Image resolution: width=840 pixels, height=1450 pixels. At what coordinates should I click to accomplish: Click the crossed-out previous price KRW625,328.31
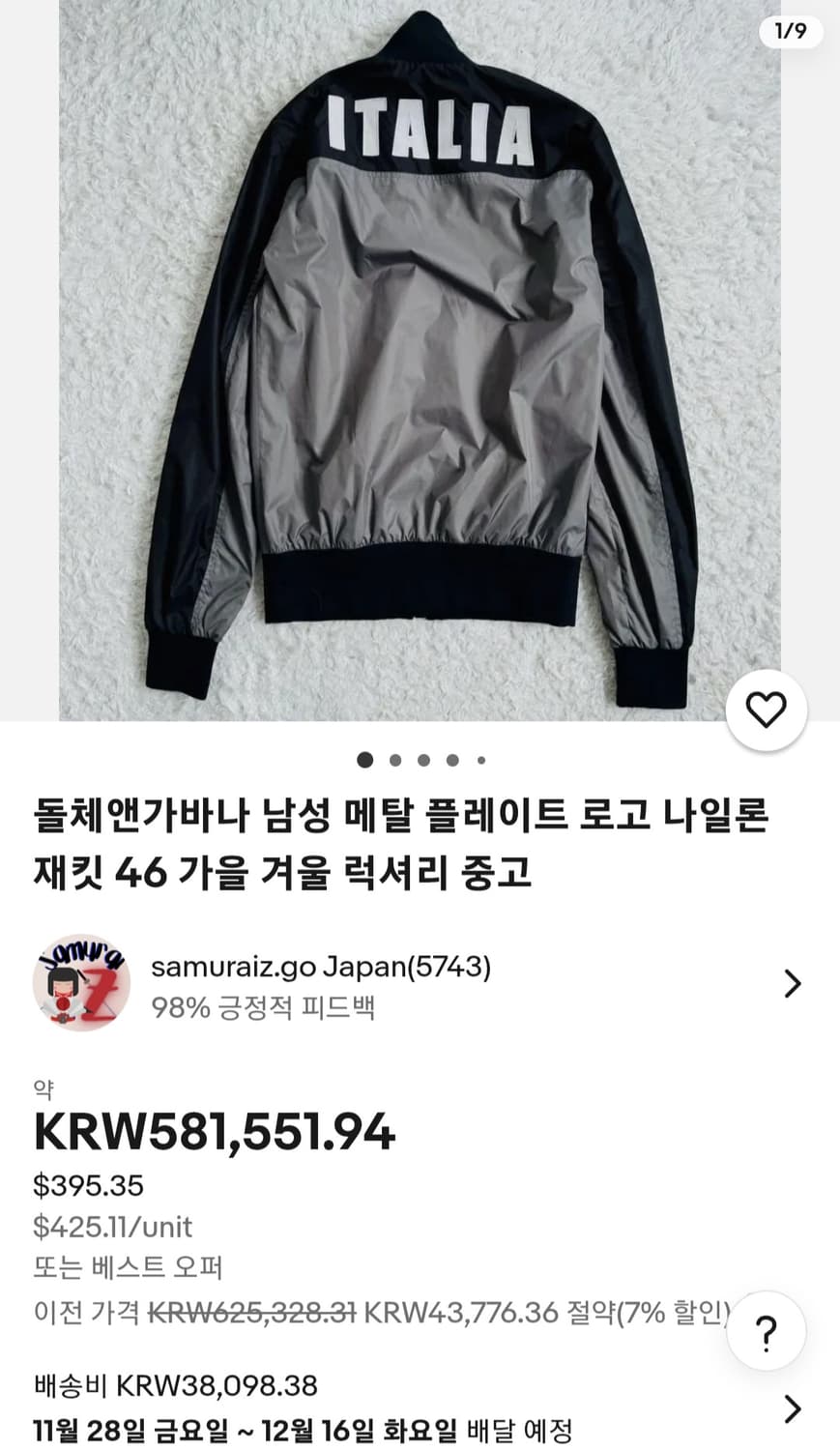(x=253, y=1313)
